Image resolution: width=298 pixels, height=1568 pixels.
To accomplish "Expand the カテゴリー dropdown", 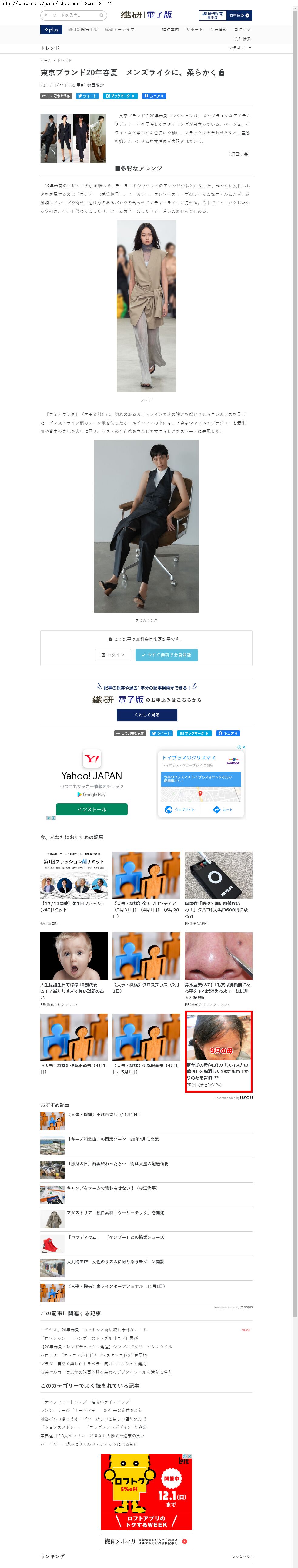I will (240, 48).
